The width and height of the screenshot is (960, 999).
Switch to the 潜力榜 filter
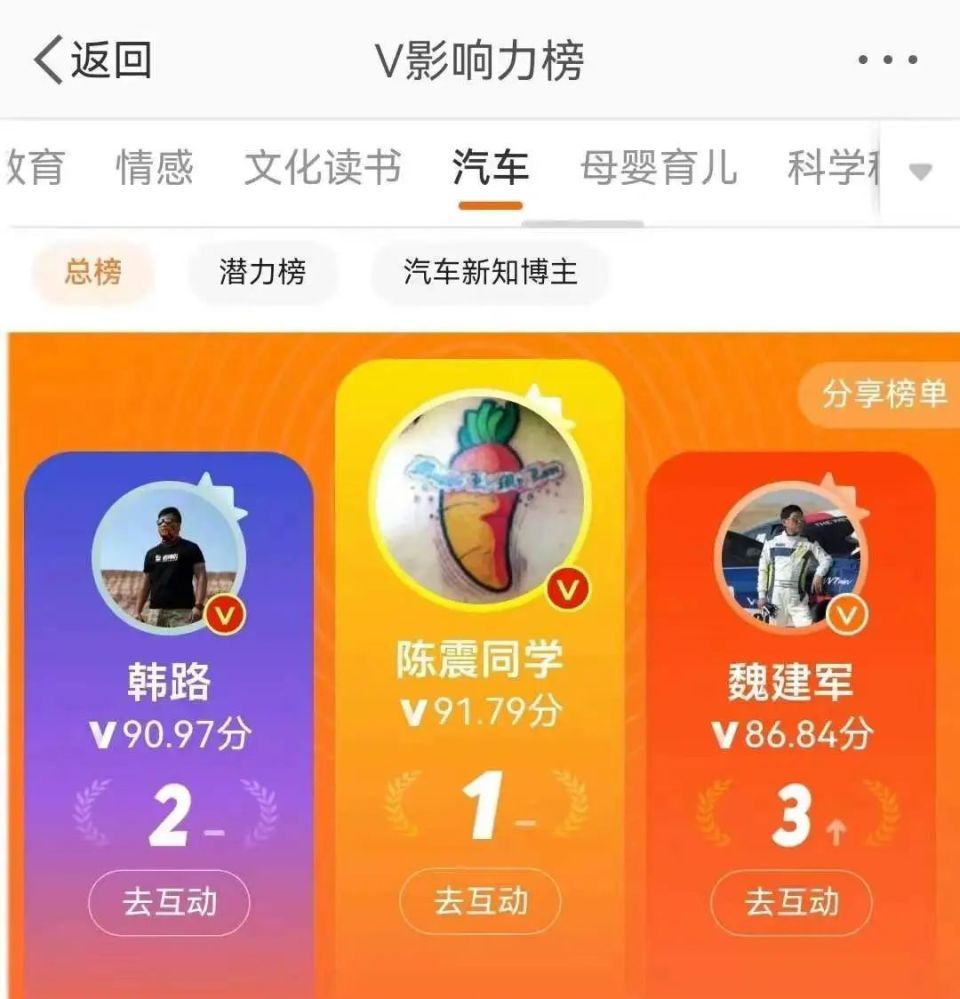[x=262, y=271]
